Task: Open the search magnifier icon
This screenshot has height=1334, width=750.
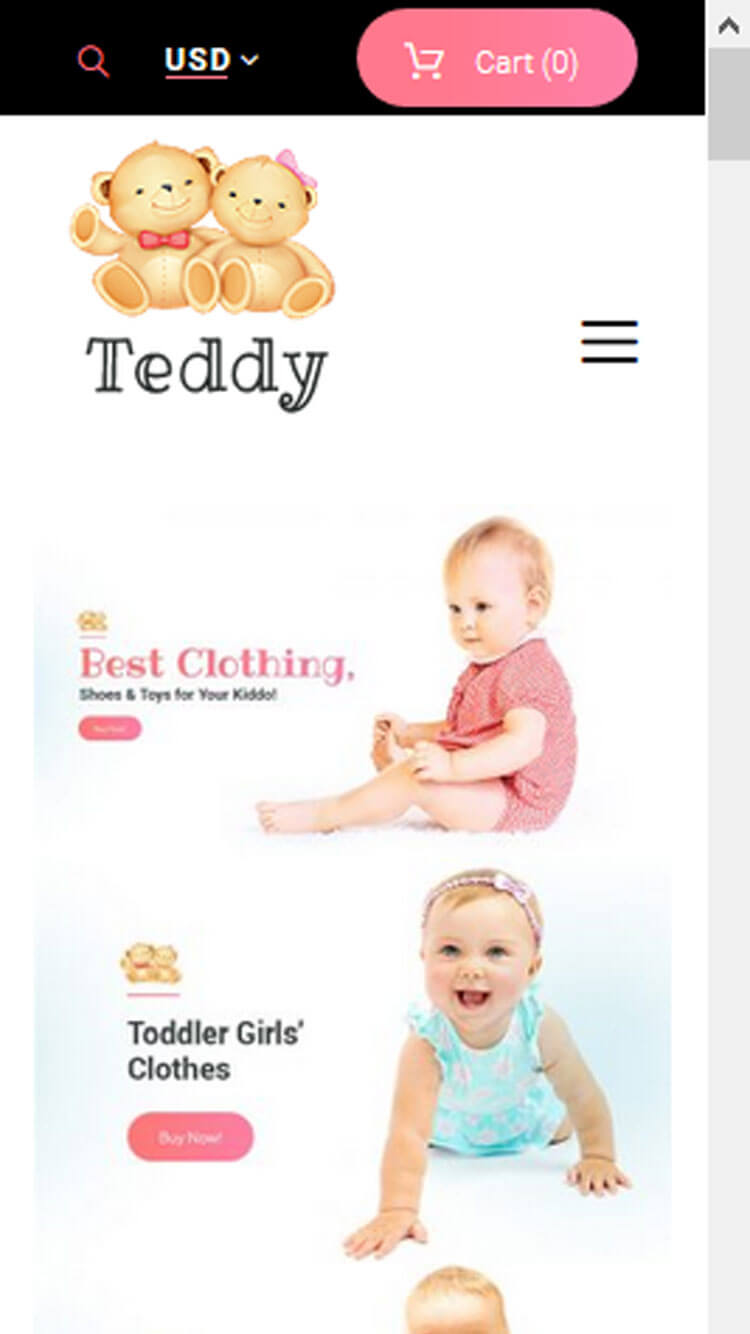Action: [x=93, y=62]
